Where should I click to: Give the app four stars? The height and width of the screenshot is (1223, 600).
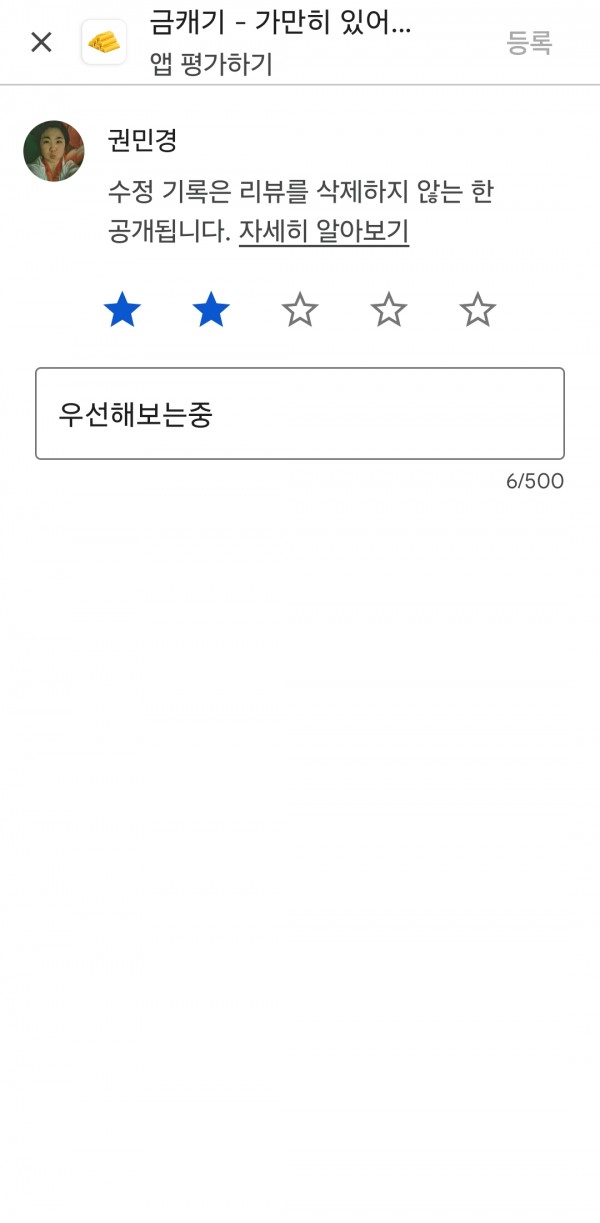tap(389, 310)
